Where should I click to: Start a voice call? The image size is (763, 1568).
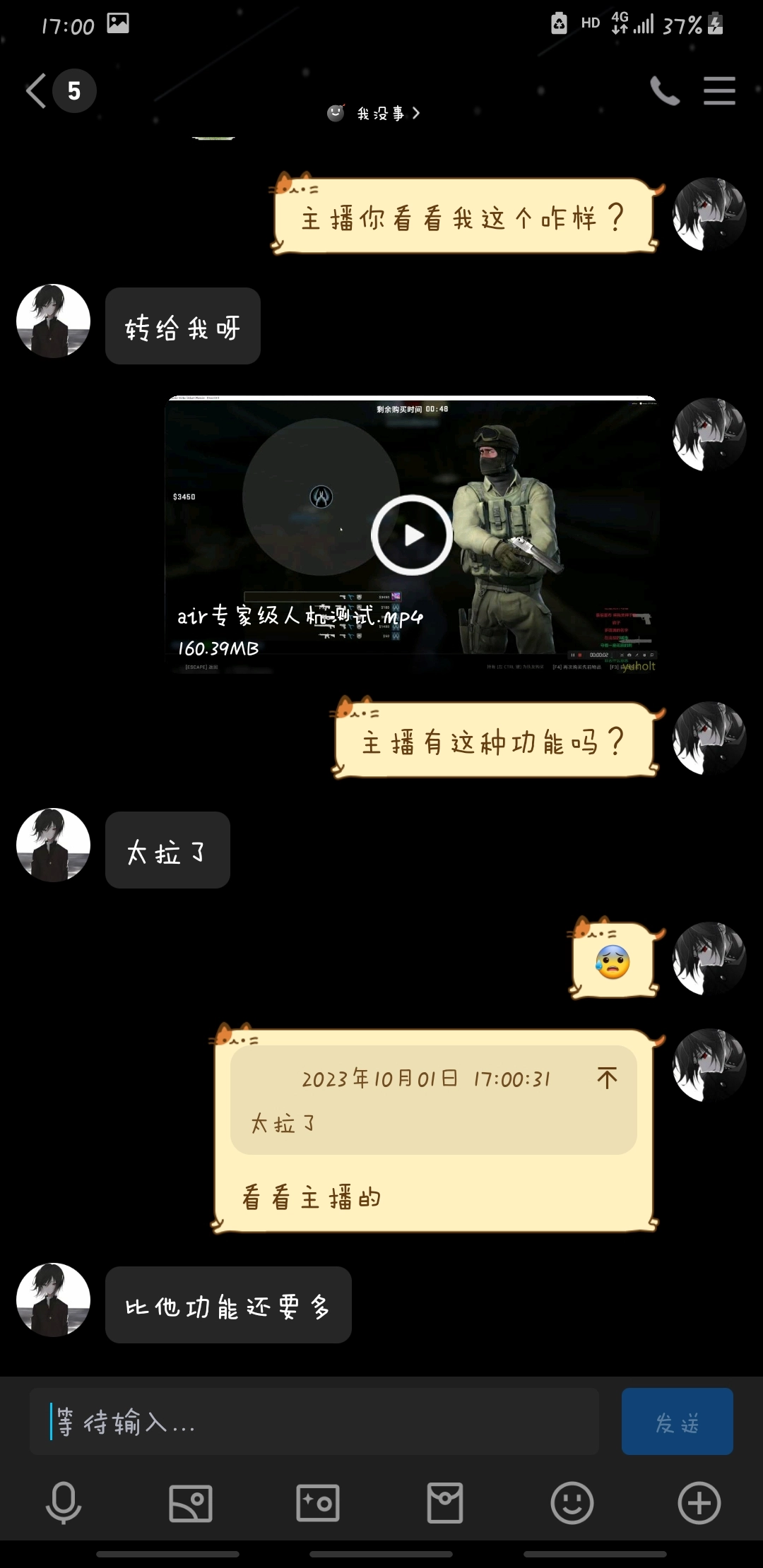pos(664,91)
